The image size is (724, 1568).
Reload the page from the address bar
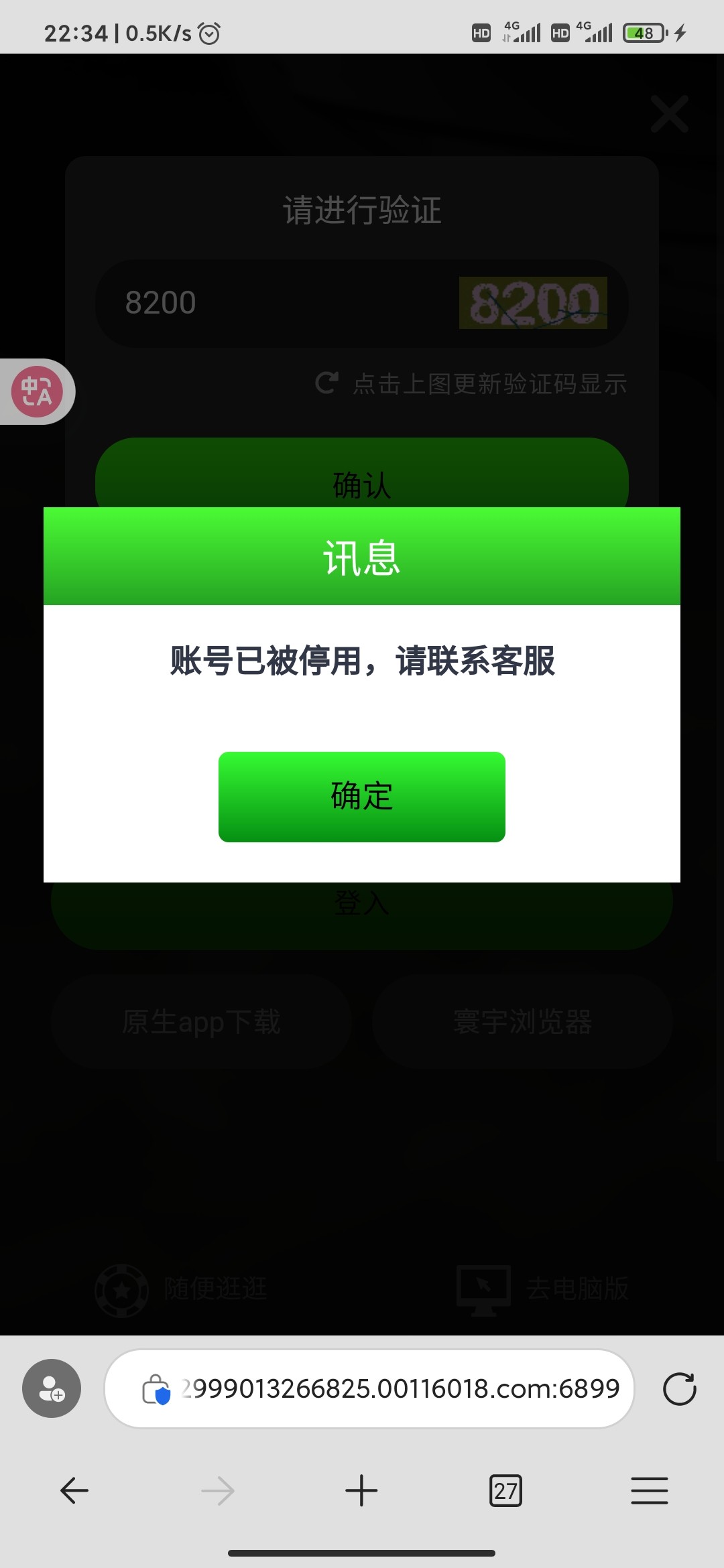(679, 1388)
